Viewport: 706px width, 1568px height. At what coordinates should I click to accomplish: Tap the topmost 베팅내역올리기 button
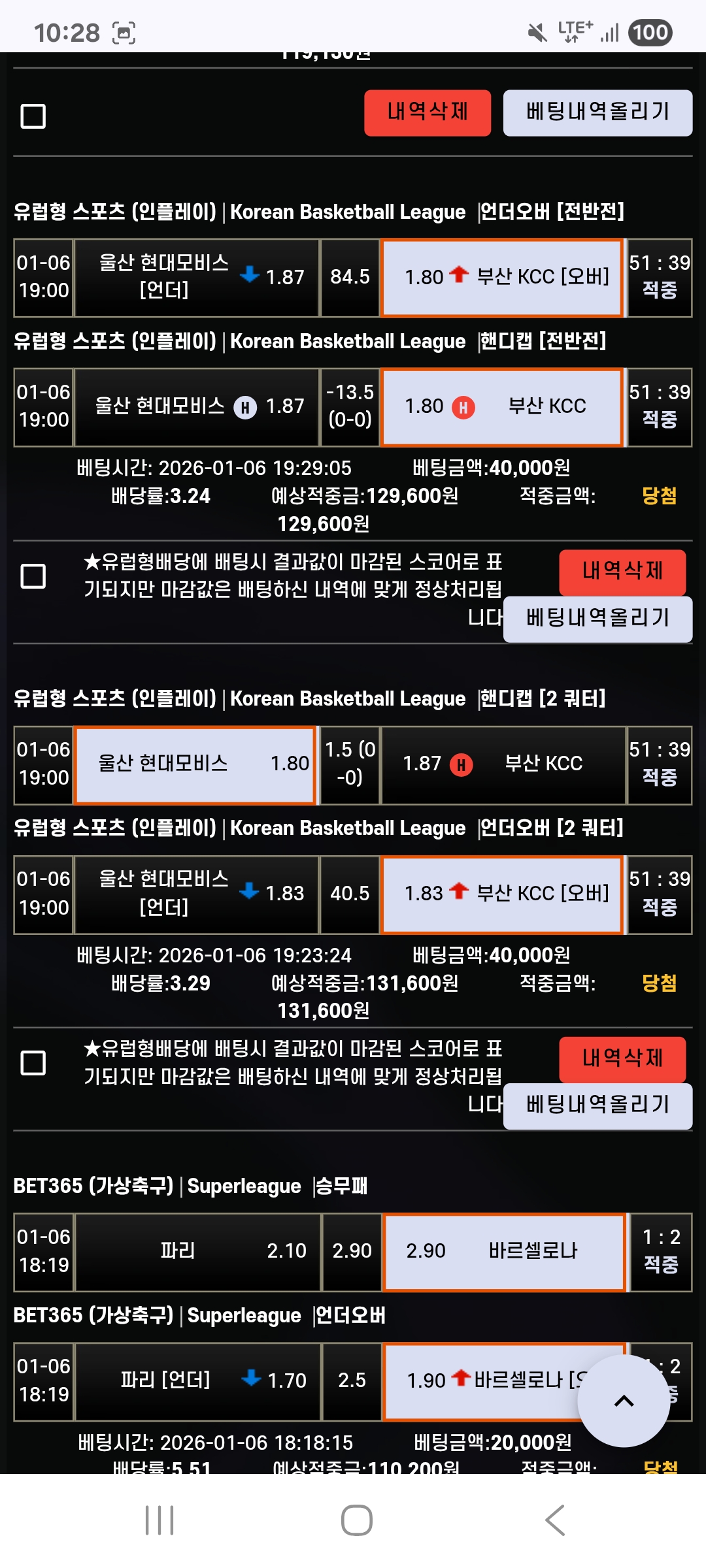coord(597,112)
